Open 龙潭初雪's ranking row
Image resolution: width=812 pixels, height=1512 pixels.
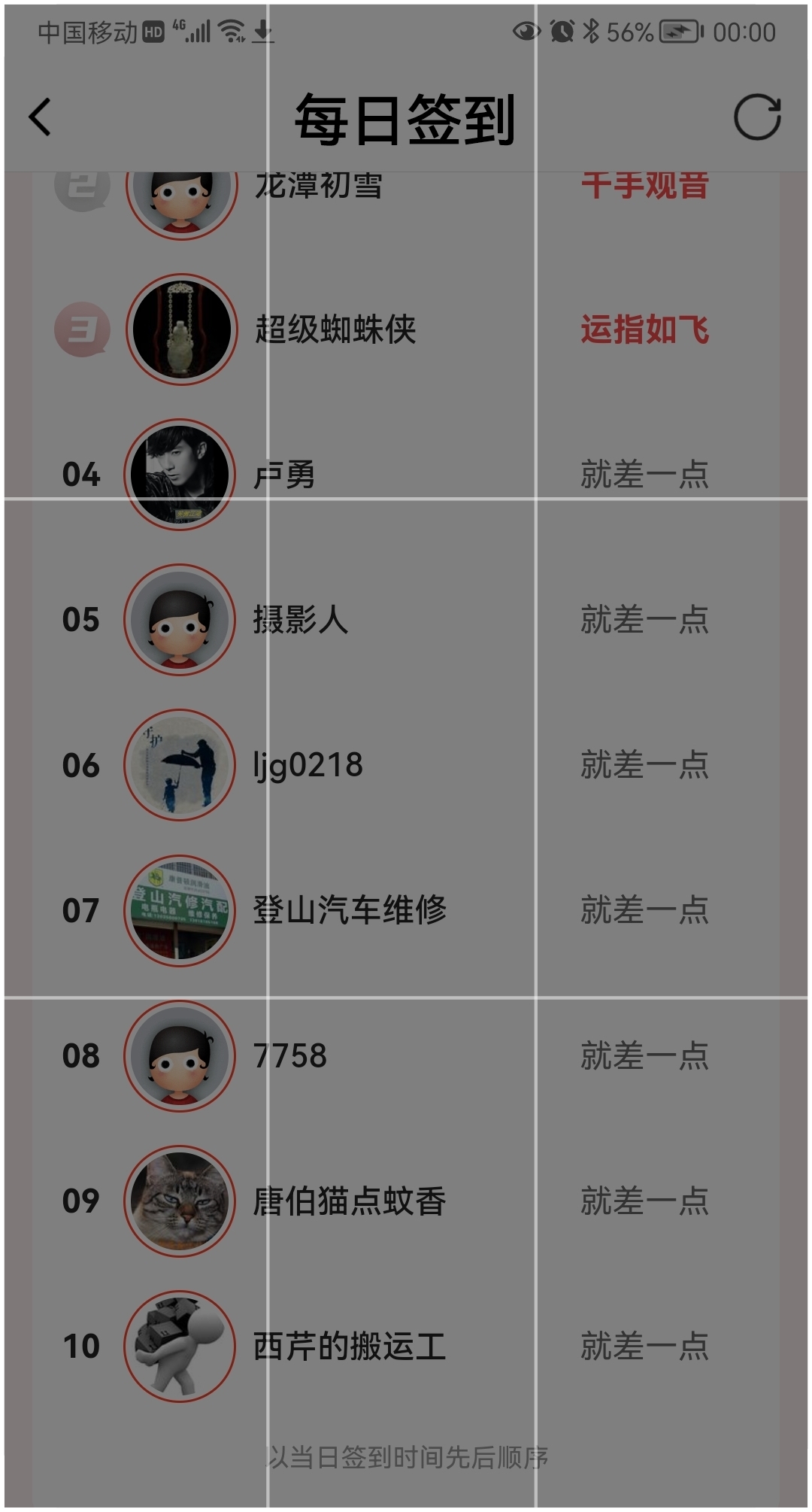(x=319, y=190)
